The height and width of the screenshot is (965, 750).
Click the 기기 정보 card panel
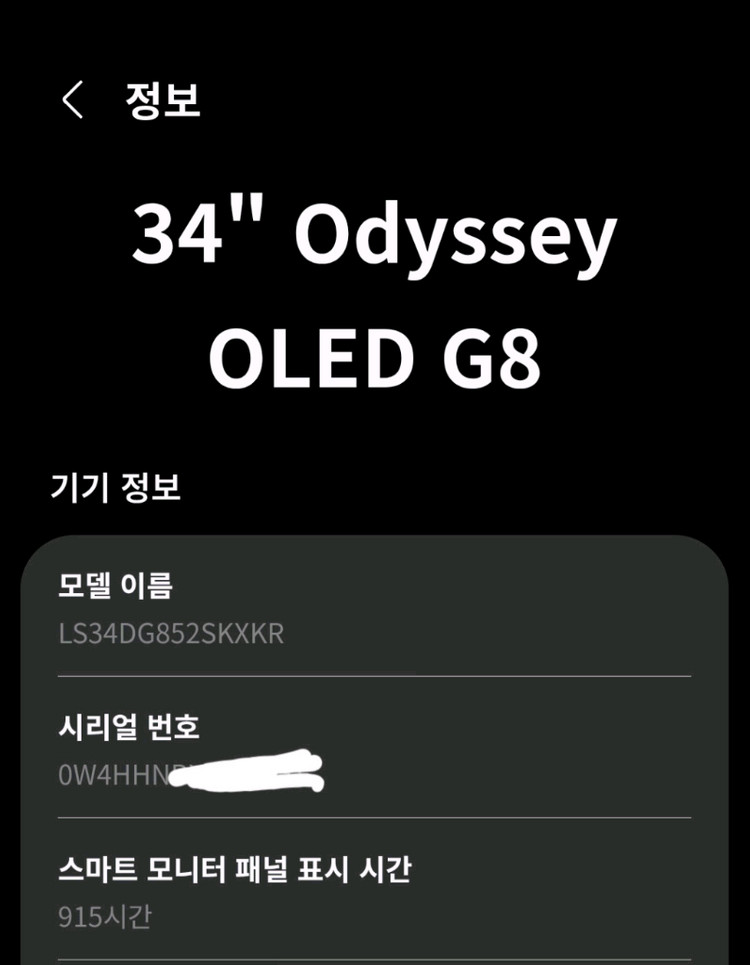375,750
